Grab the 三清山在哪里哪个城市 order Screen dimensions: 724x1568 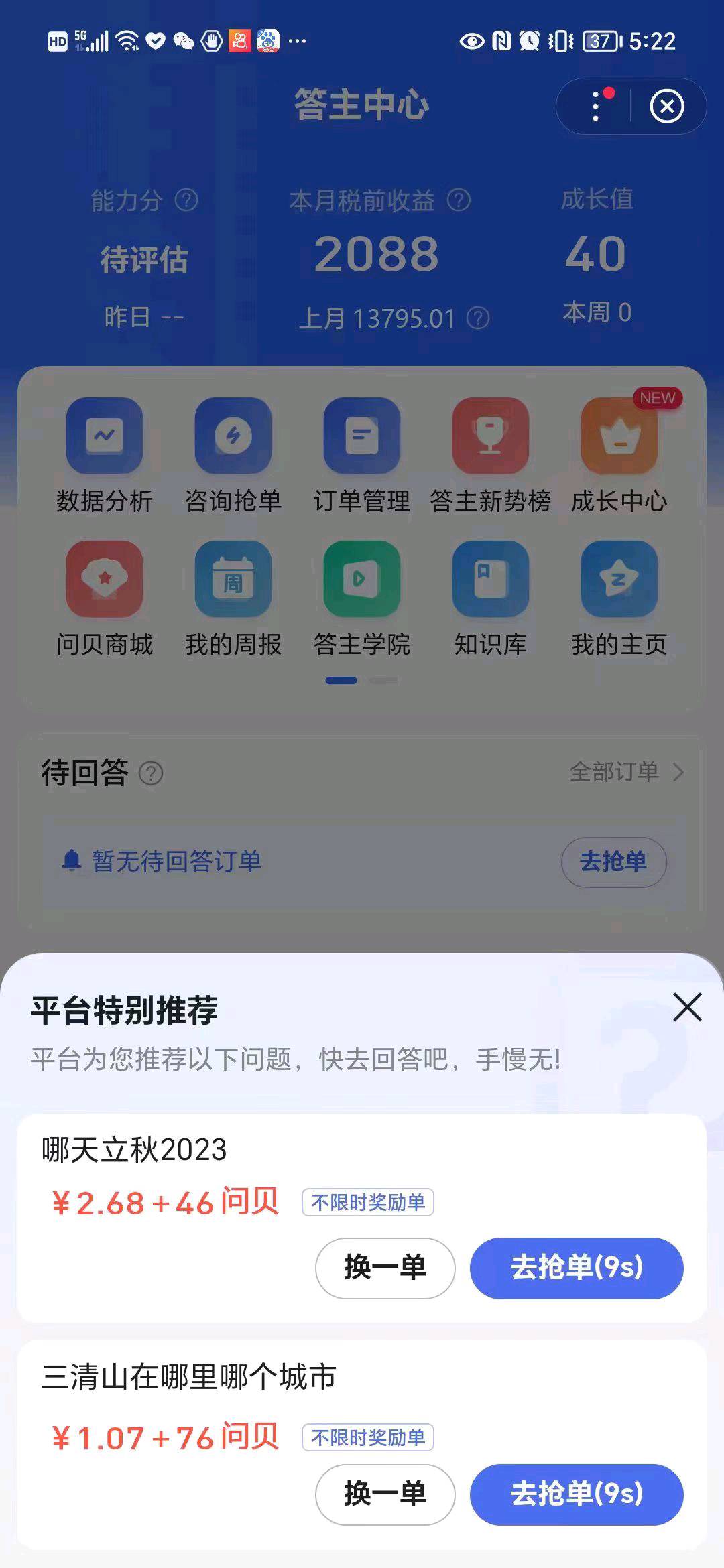(x=577, y=1494)
